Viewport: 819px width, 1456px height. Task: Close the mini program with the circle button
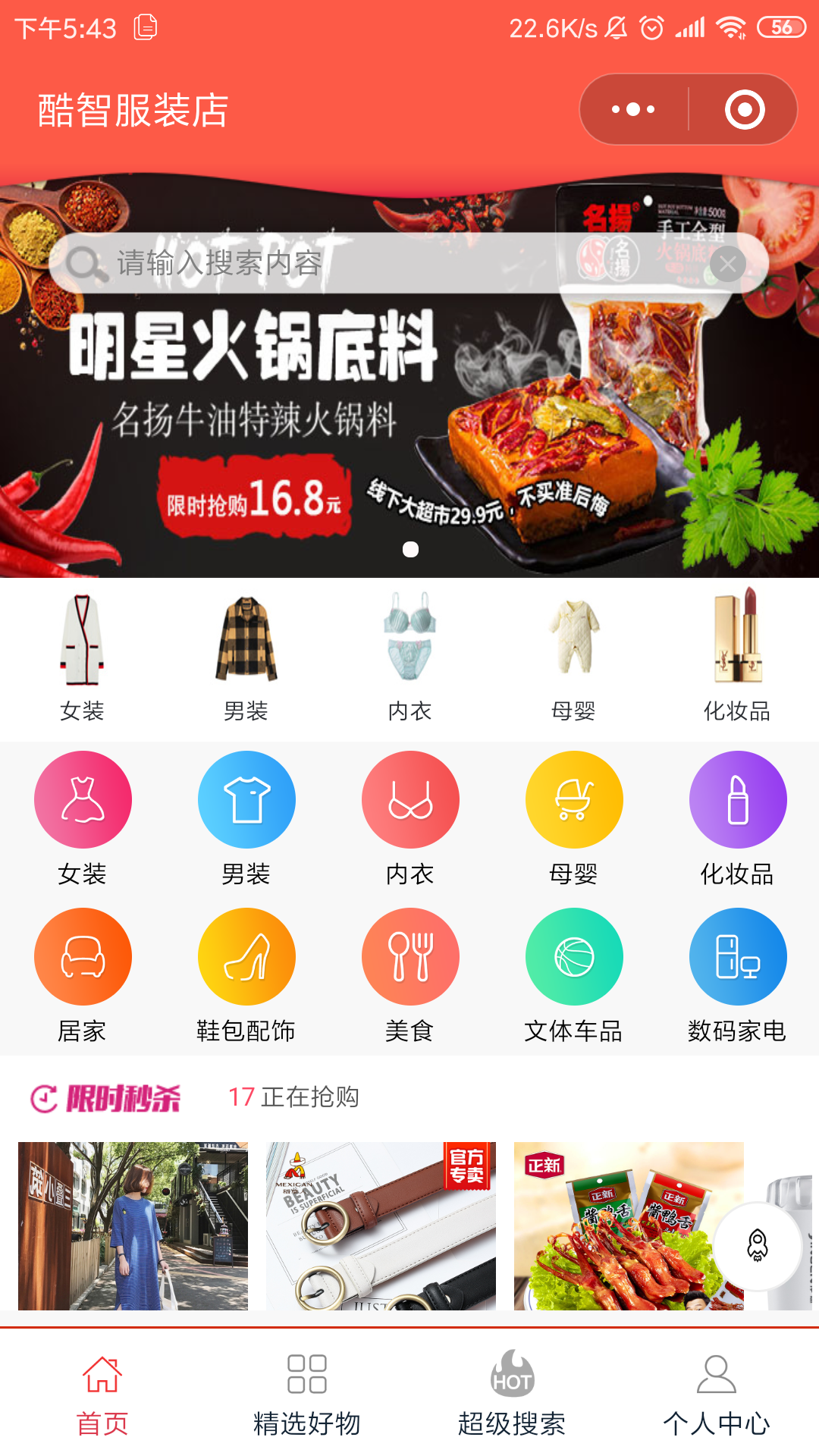point(744,110)
